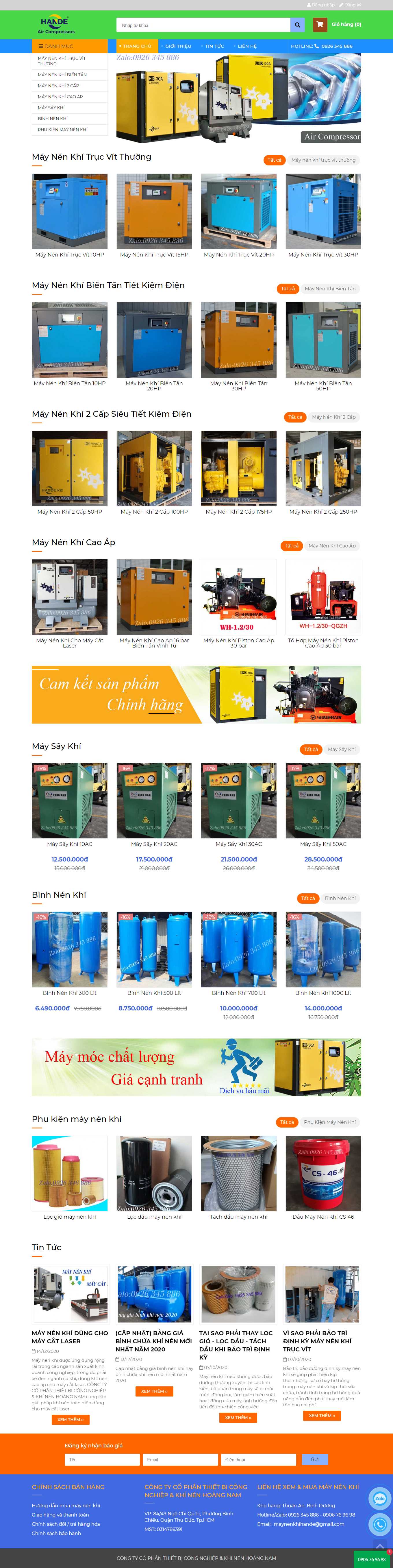Viewport: 393px width, 1568px height.
Task: Open product Máy Nén Khí Trục Vít 10HP
Action: click(x=69, y=211)
